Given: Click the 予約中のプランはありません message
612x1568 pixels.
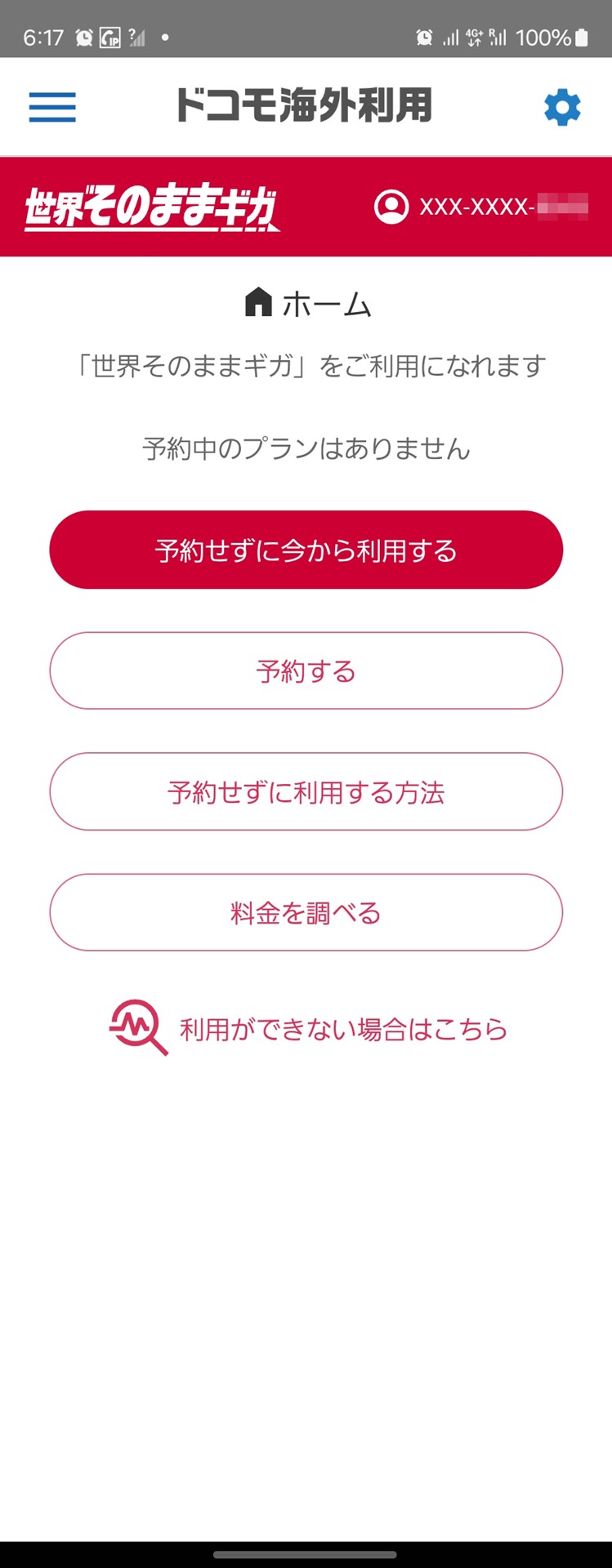Looking at the screenshot, I should pyautogui.click(x=306, y=447).
